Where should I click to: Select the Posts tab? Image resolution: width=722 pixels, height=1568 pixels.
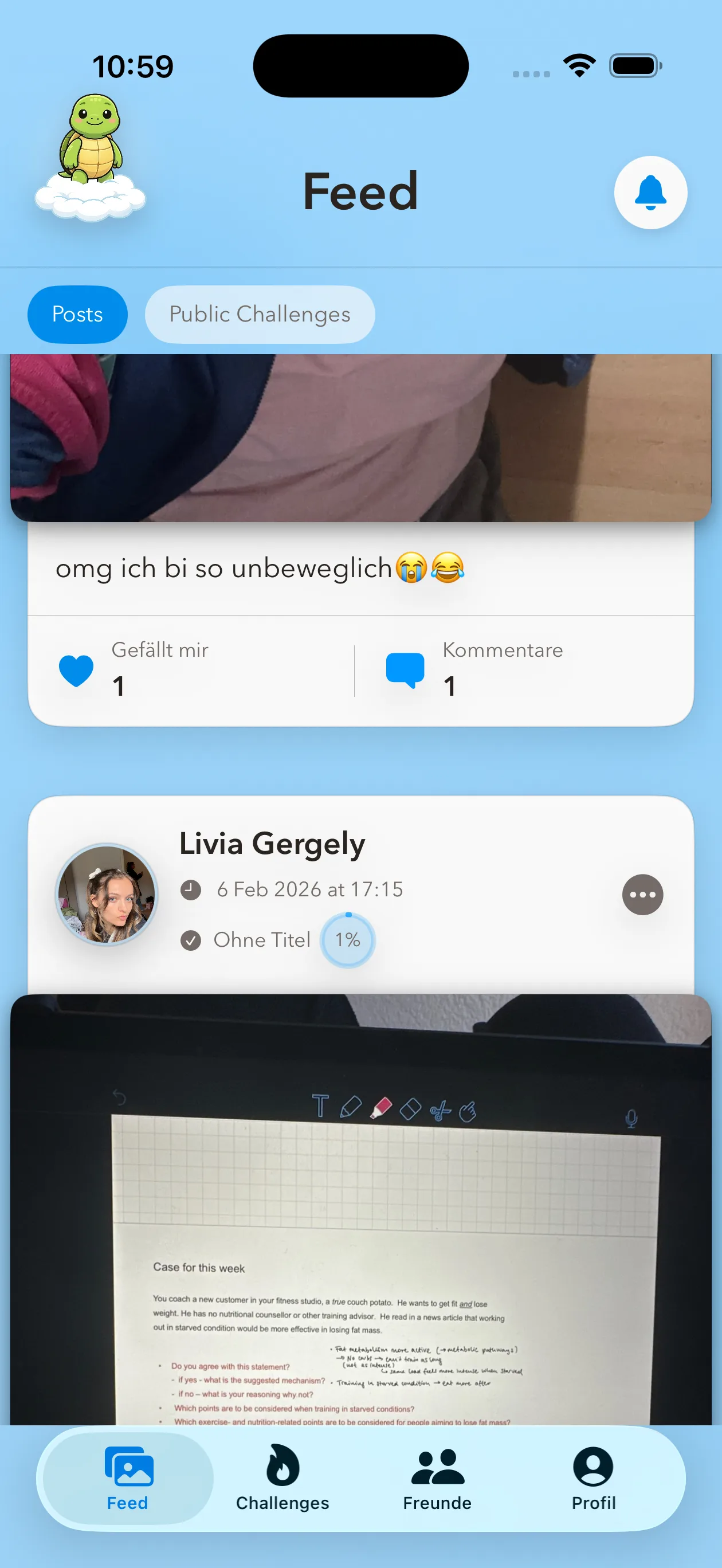coord(77,314)
